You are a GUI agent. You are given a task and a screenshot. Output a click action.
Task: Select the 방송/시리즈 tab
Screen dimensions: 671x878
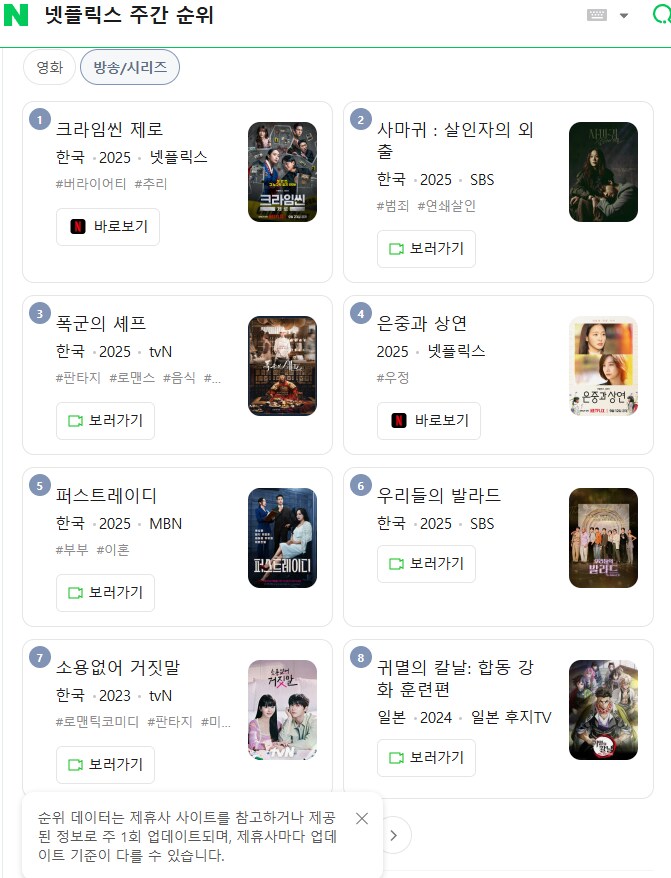tap(130, 67)
